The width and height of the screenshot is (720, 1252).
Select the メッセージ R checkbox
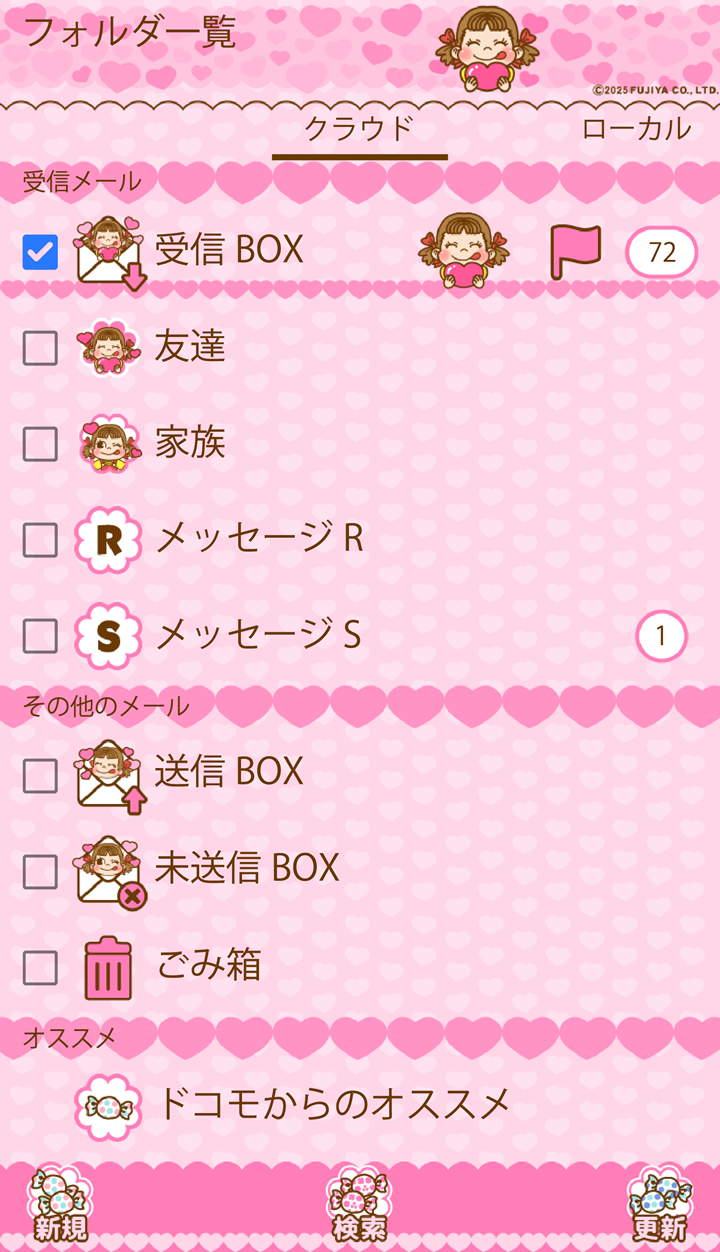[x=40, y=540]
